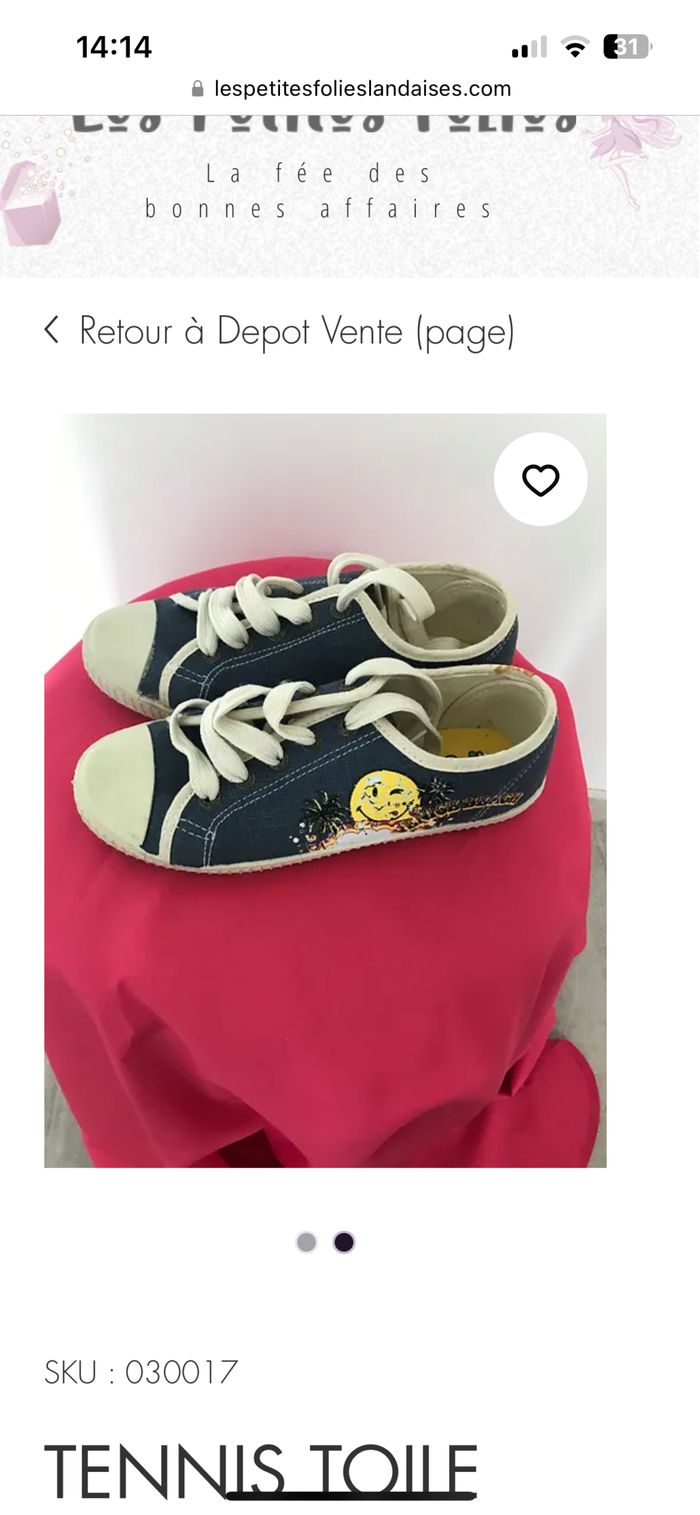Add the tennis shoes to wishlist

click(x=540, y=481)
